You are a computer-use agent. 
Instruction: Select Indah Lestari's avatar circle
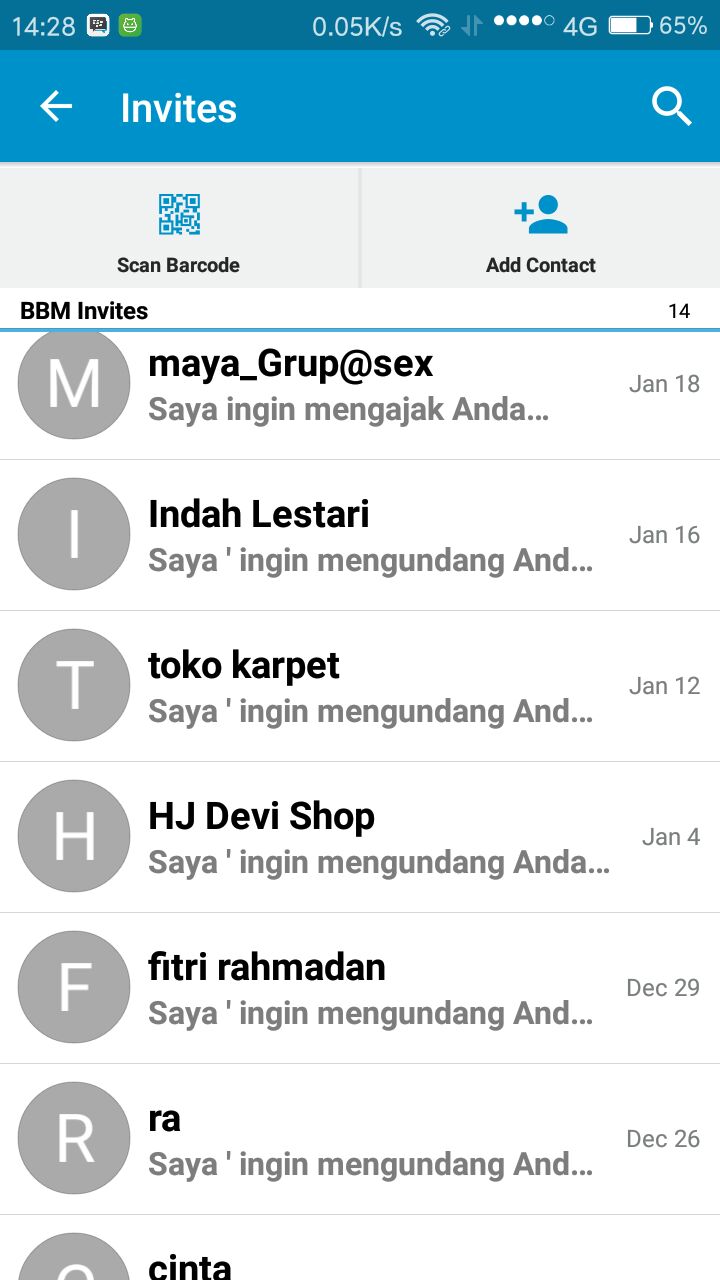[x=73, y=534]
